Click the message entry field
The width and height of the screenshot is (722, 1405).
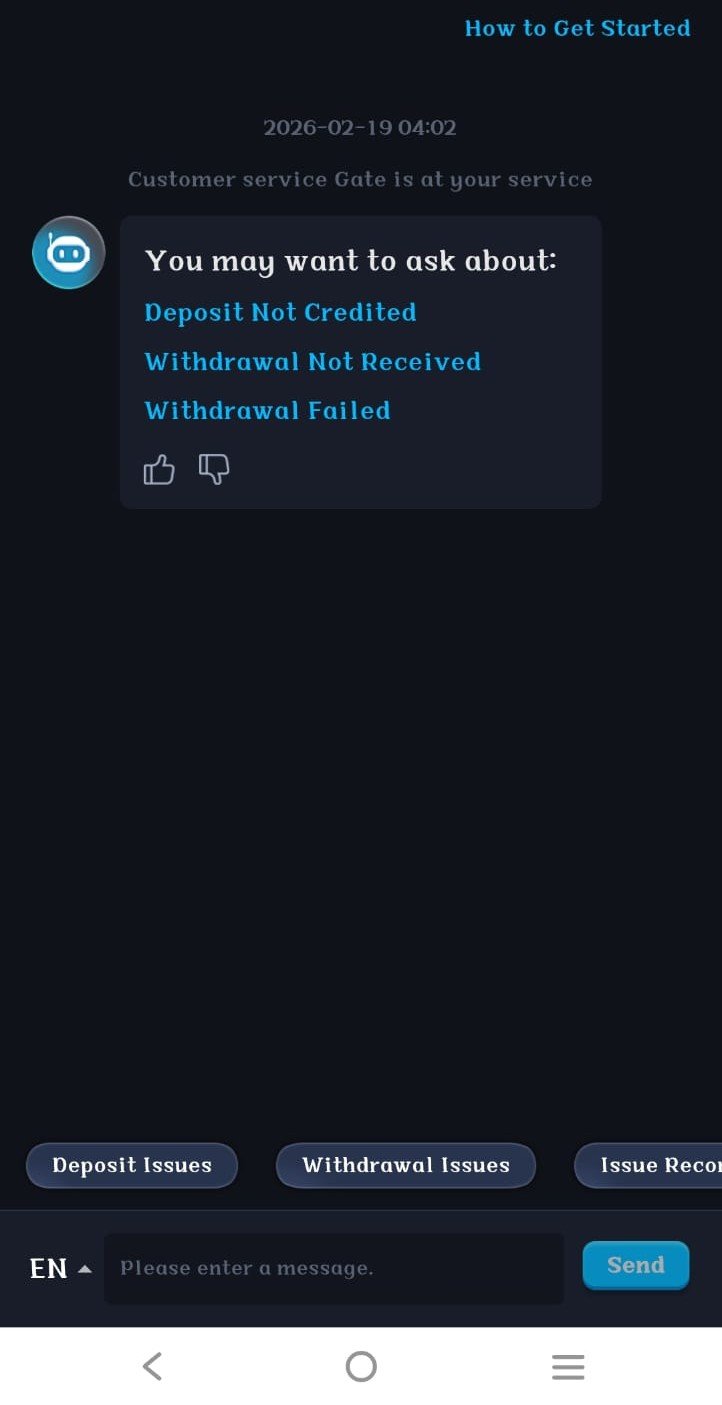coord(334,1268)
